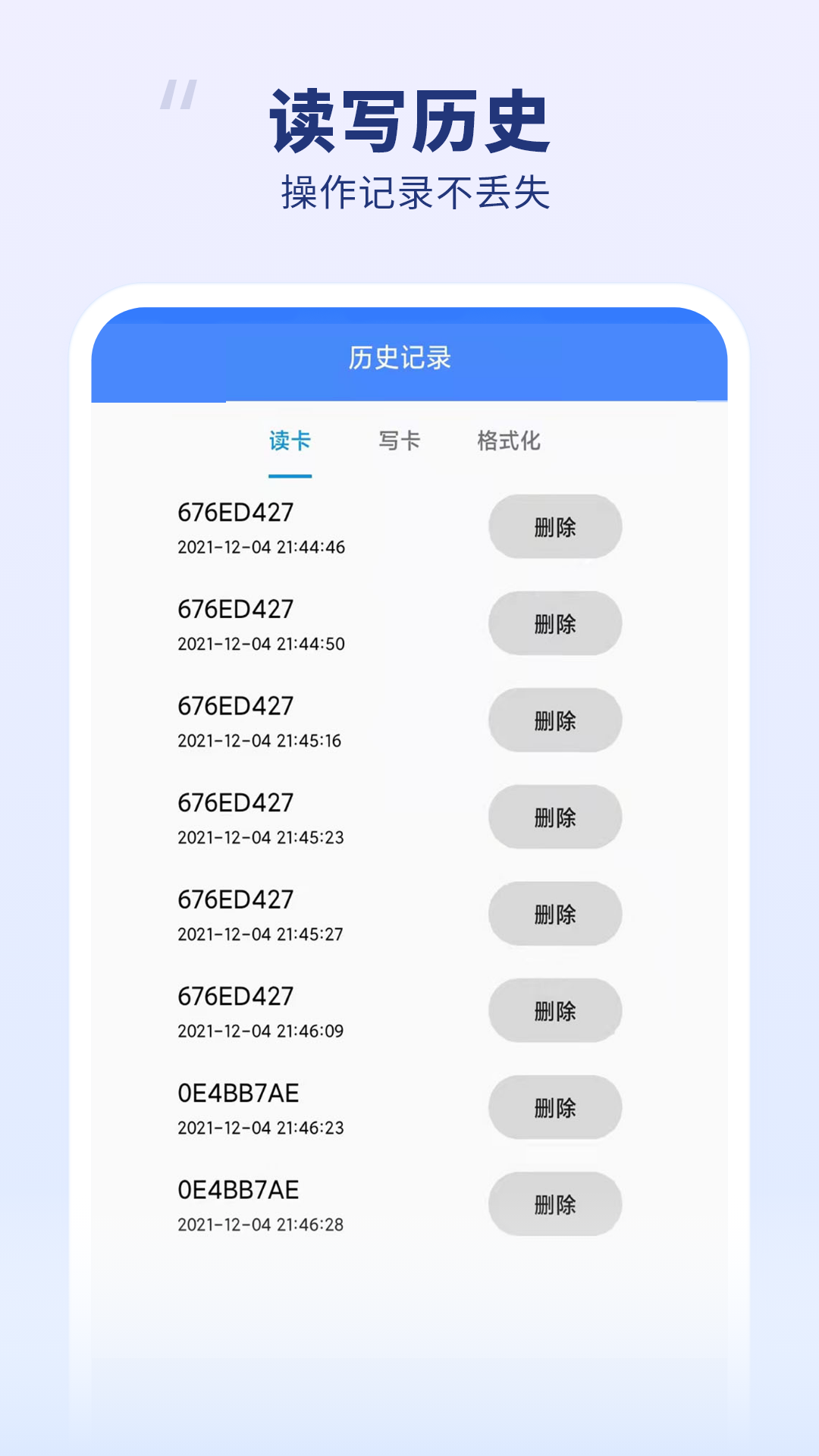Screen dimensions: 819x1456
Task: Open the 0E4BB7AE card entry at 21:46:23
Action: [x=237, y=1094]
